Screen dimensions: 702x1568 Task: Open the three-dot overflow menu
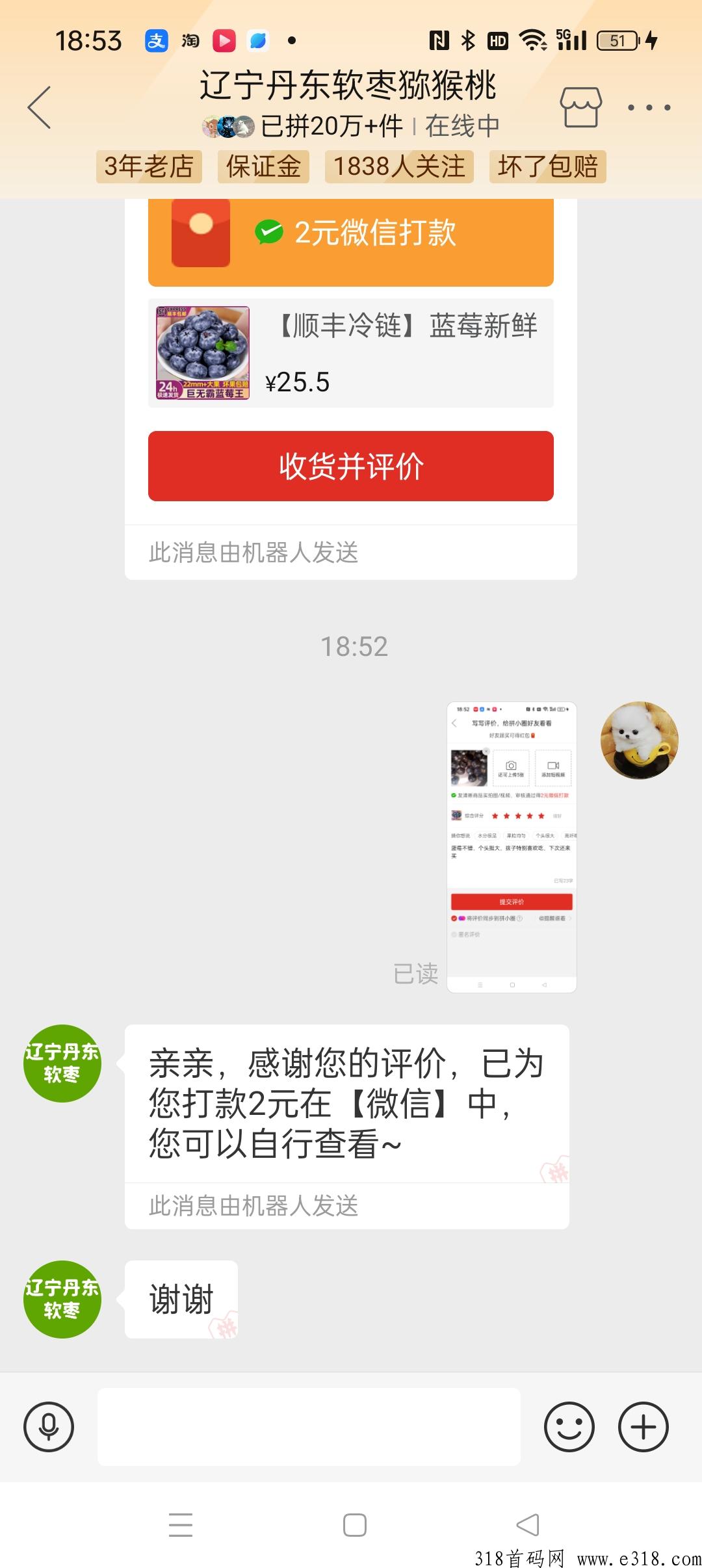[649, 107]
